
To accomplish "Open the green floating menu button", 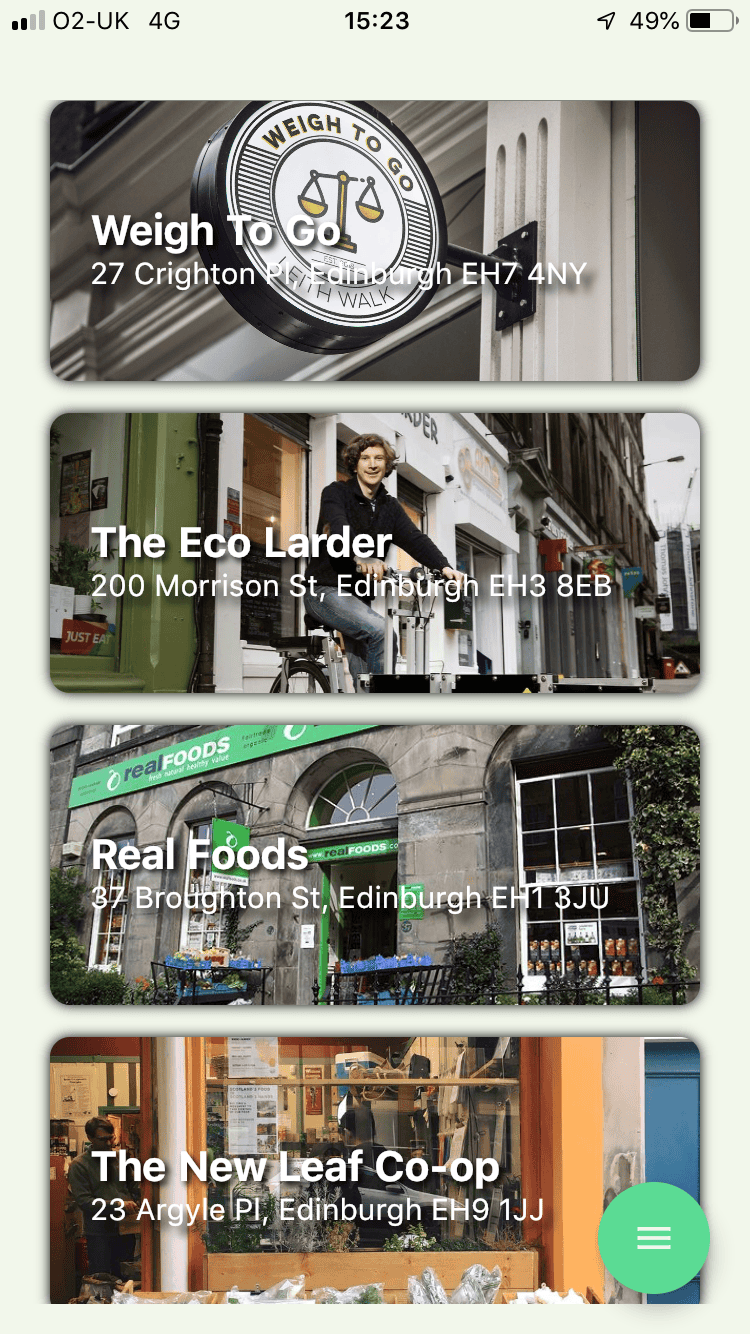I will tap(654, 1238).
